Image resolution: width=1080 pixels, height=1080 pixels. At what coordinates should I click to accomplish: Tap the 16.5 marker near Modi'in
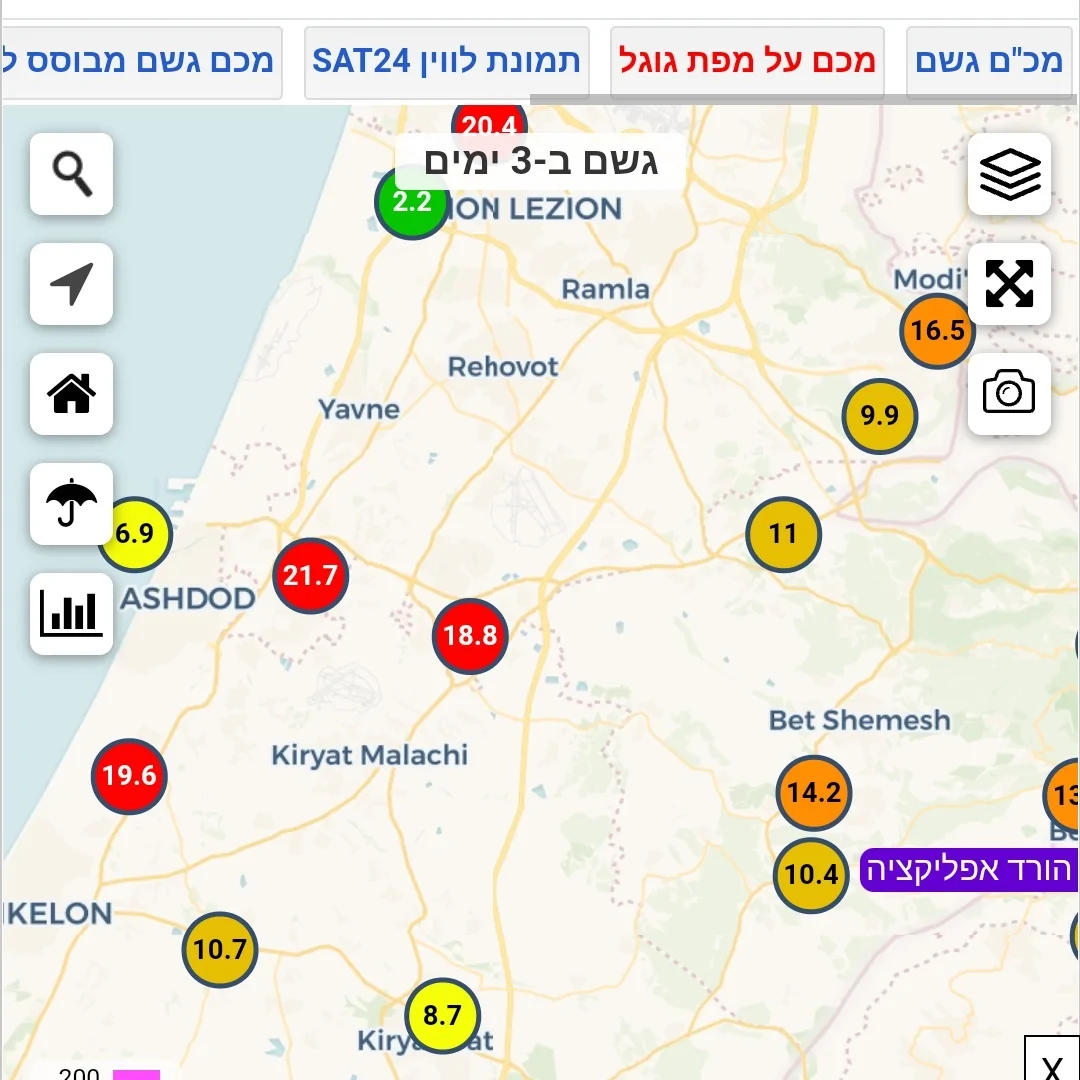point(937,331)
